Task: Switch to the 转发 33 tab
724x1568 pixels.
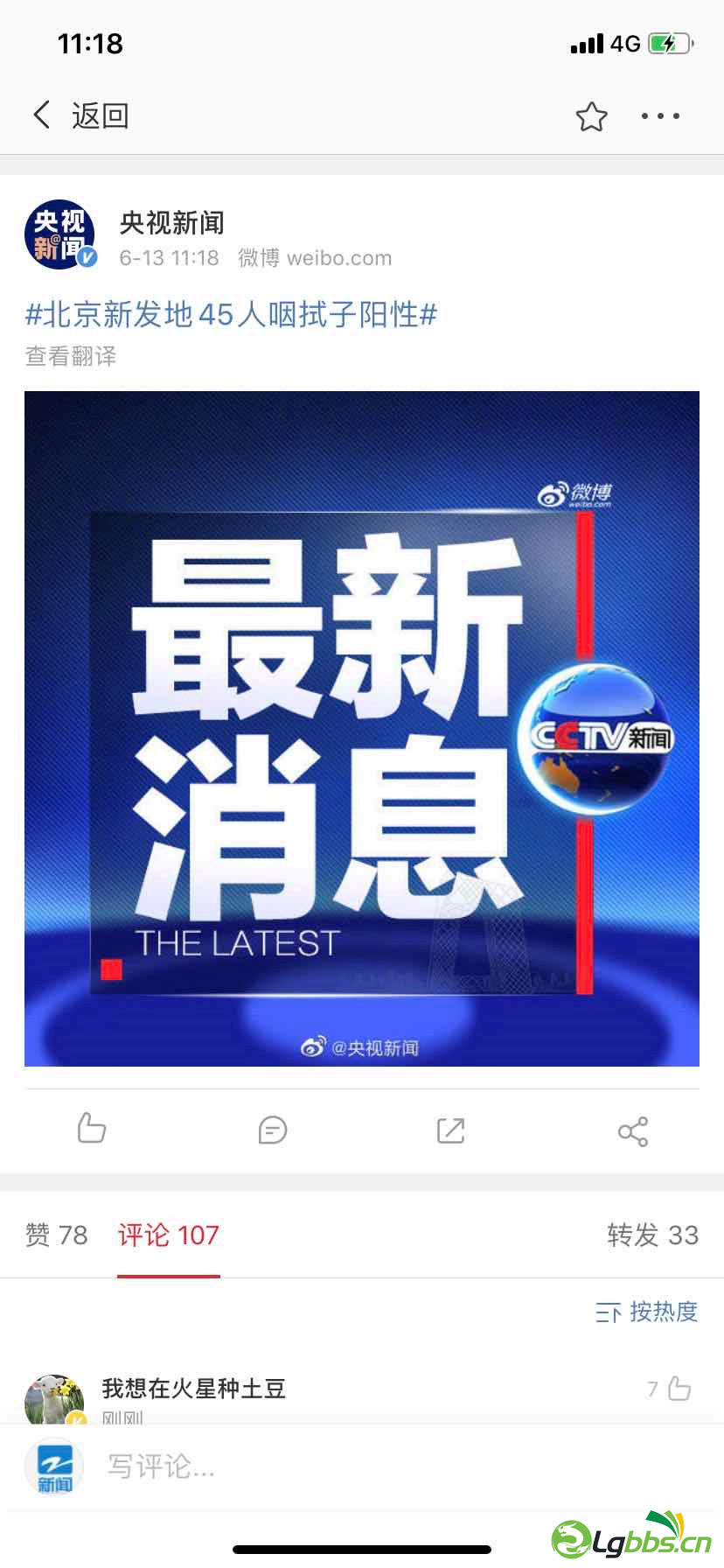Action: (x=652, y=1235)
